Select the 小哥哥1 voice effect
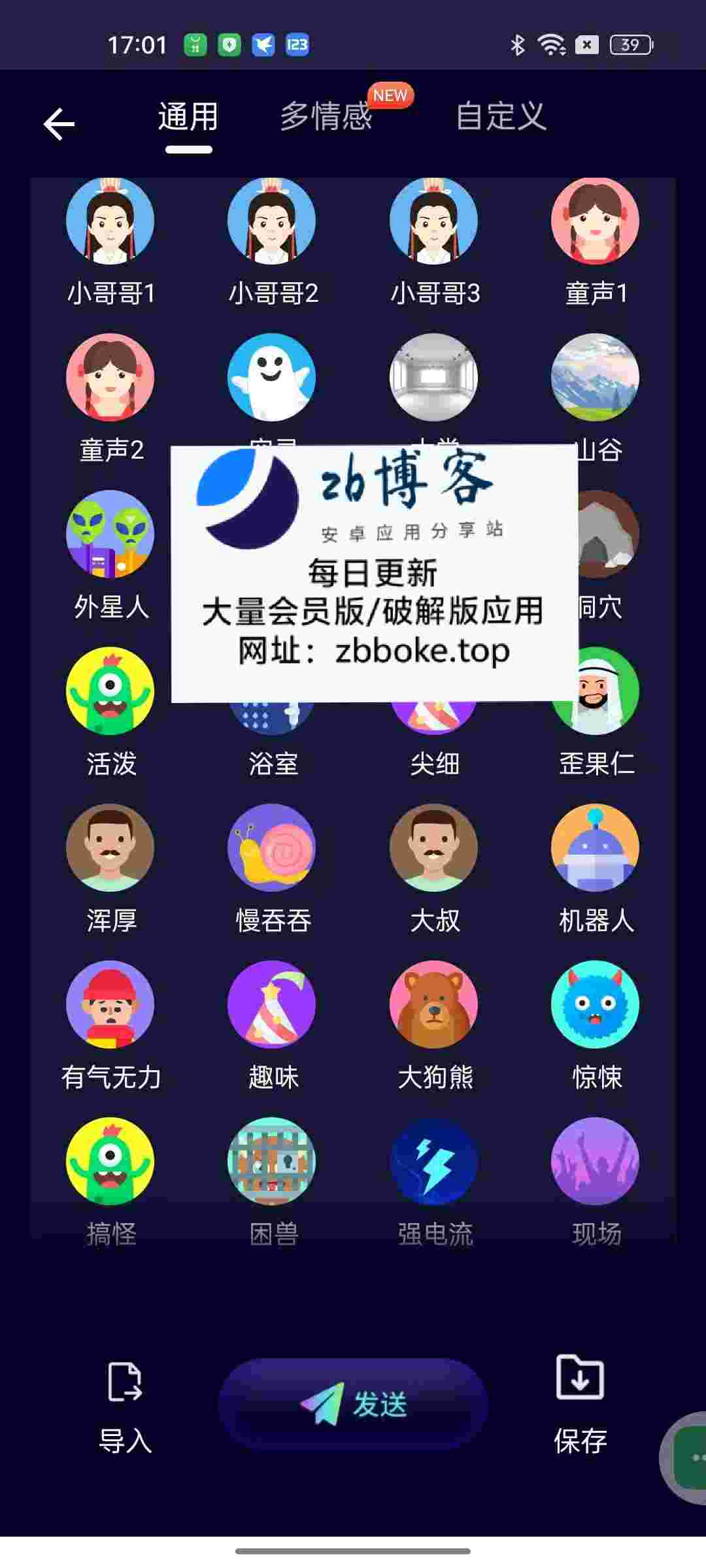This screenshot has height=1568, width=706. pyautogui.click(x=110, y=222)
